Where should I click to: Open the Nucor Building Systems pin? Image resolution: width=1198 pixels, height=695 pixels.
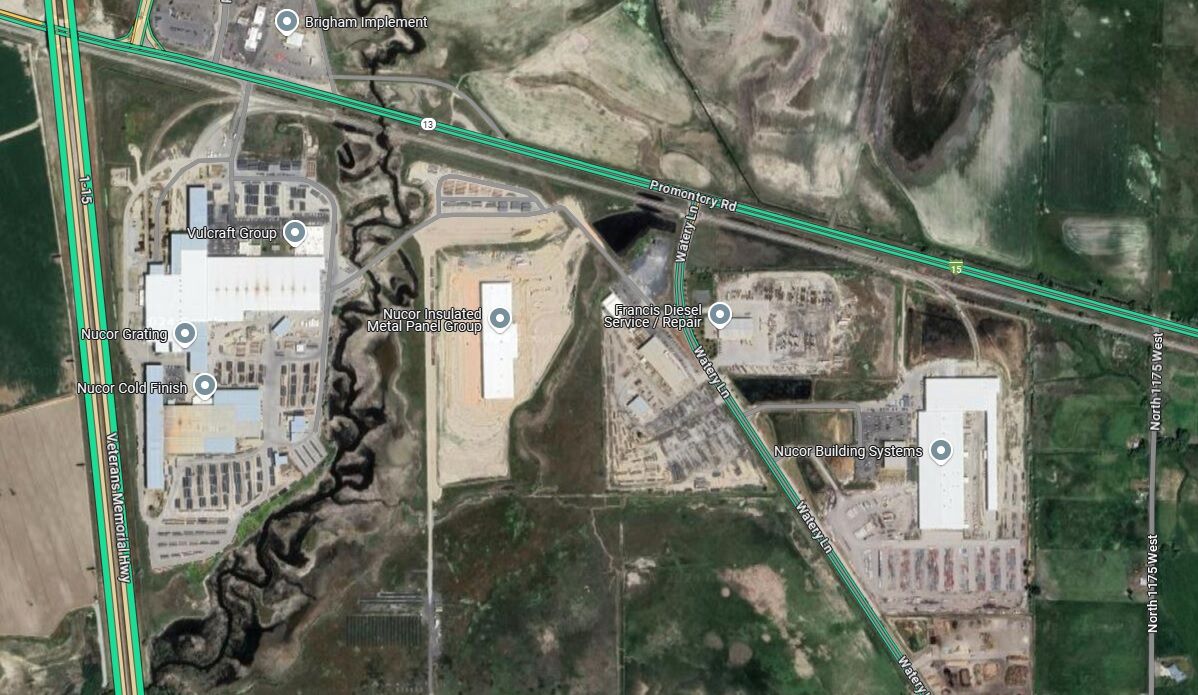940,451
